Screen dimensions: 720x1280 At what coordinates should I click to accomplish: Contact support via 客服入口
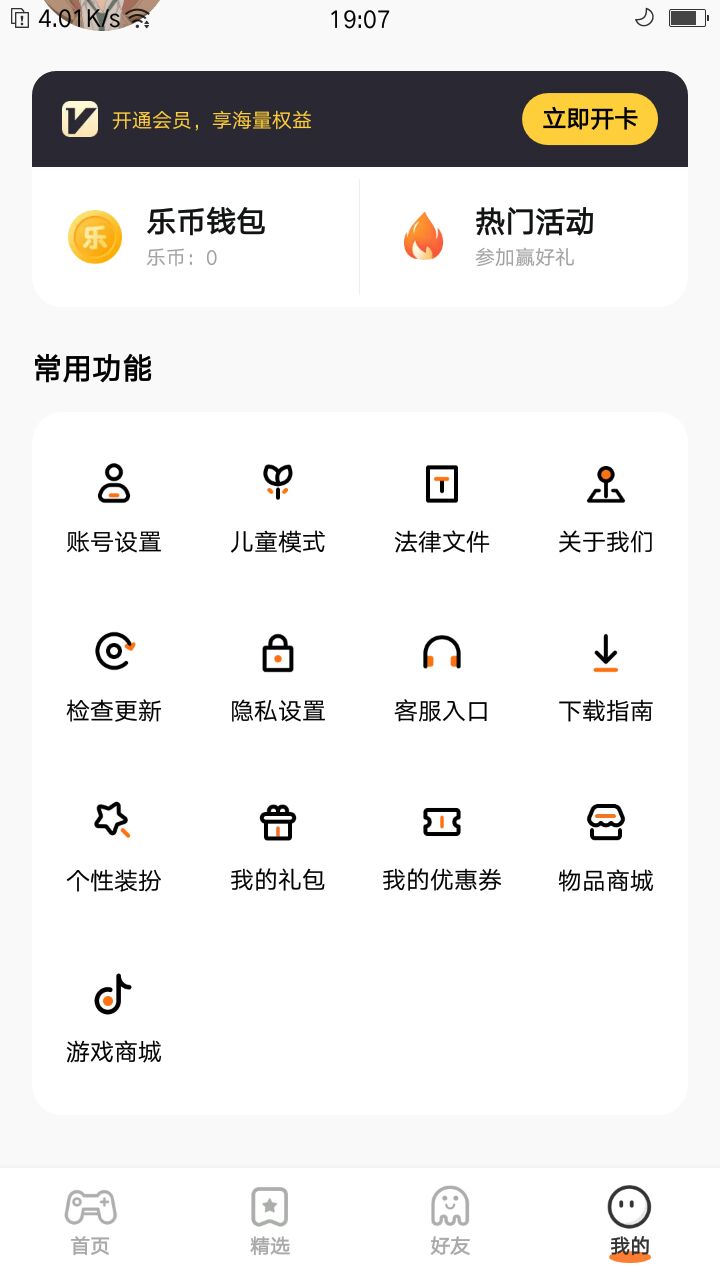(442, 677)
